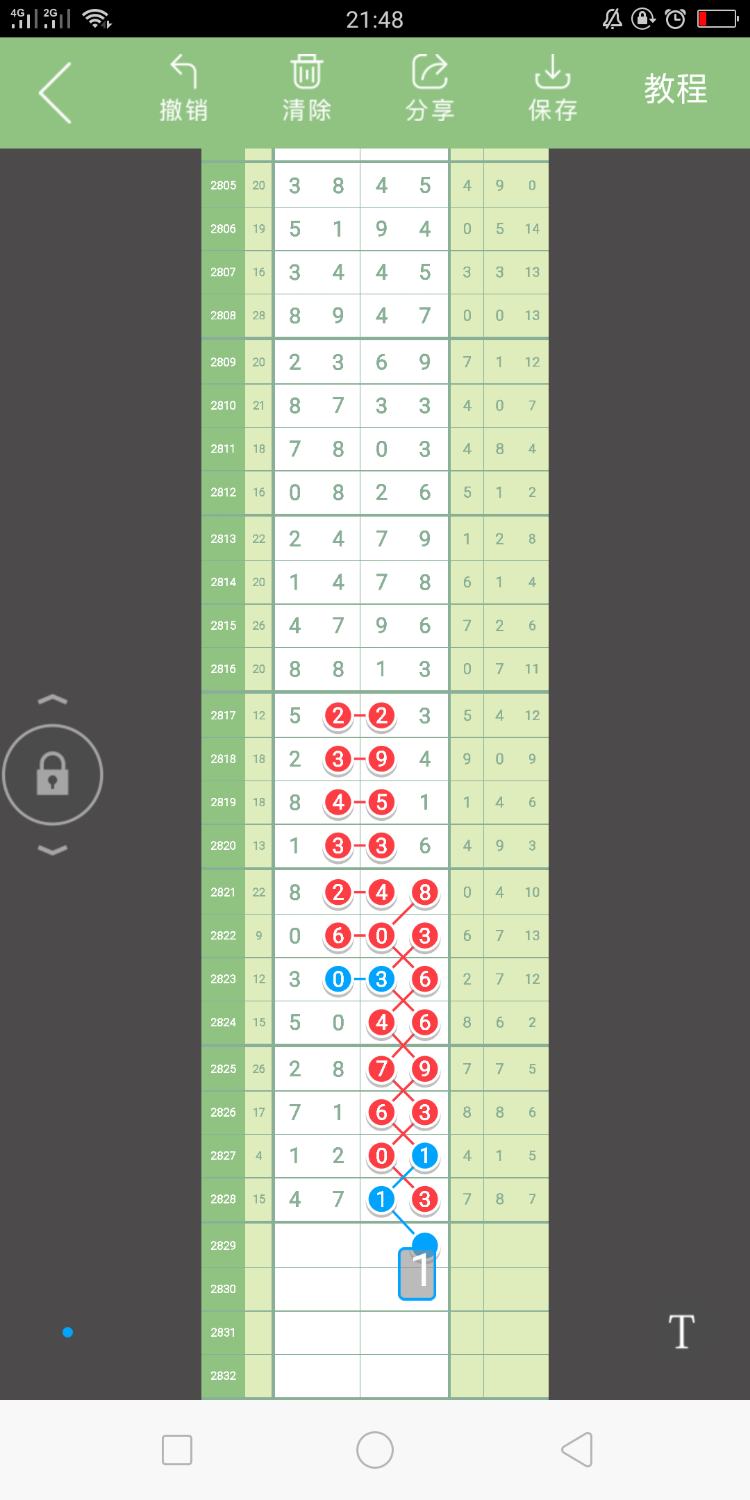Tap the blue handle dot above the number box

424,1244
